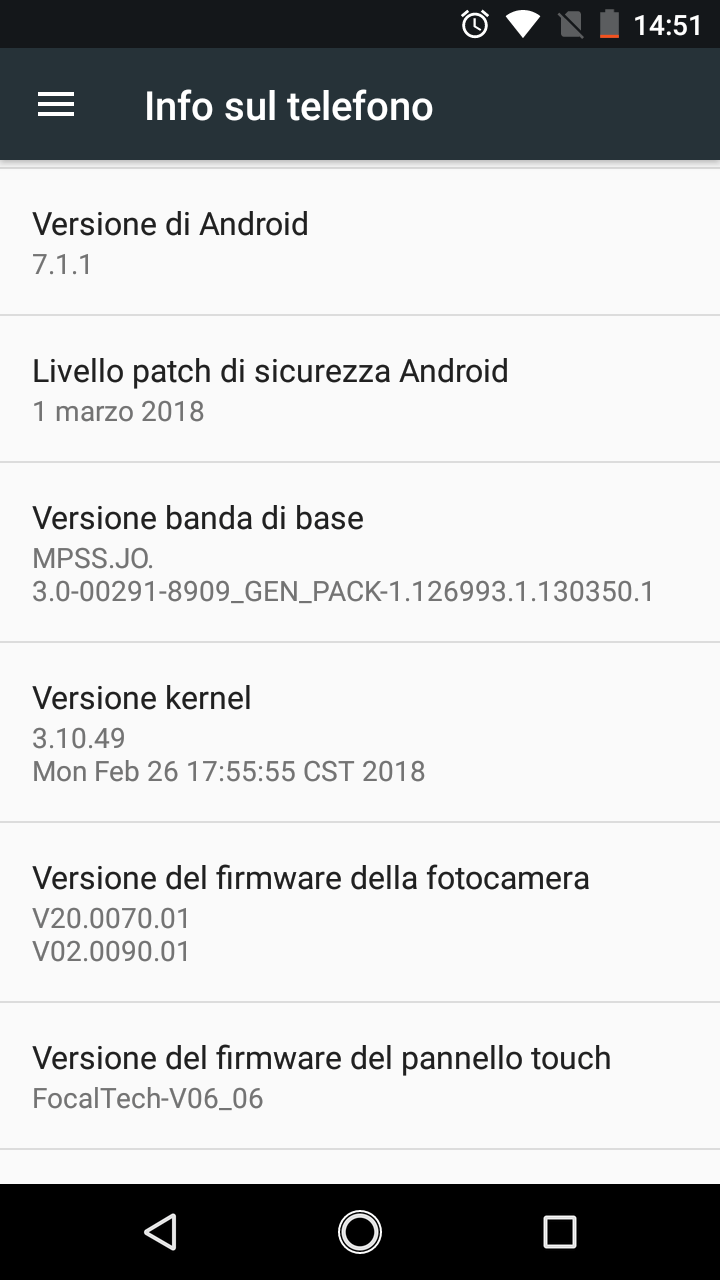The width and height of the screenshot is (720, 1280).
Task: Tap the Versione di Android row
Action: click(x=360, y=242)
